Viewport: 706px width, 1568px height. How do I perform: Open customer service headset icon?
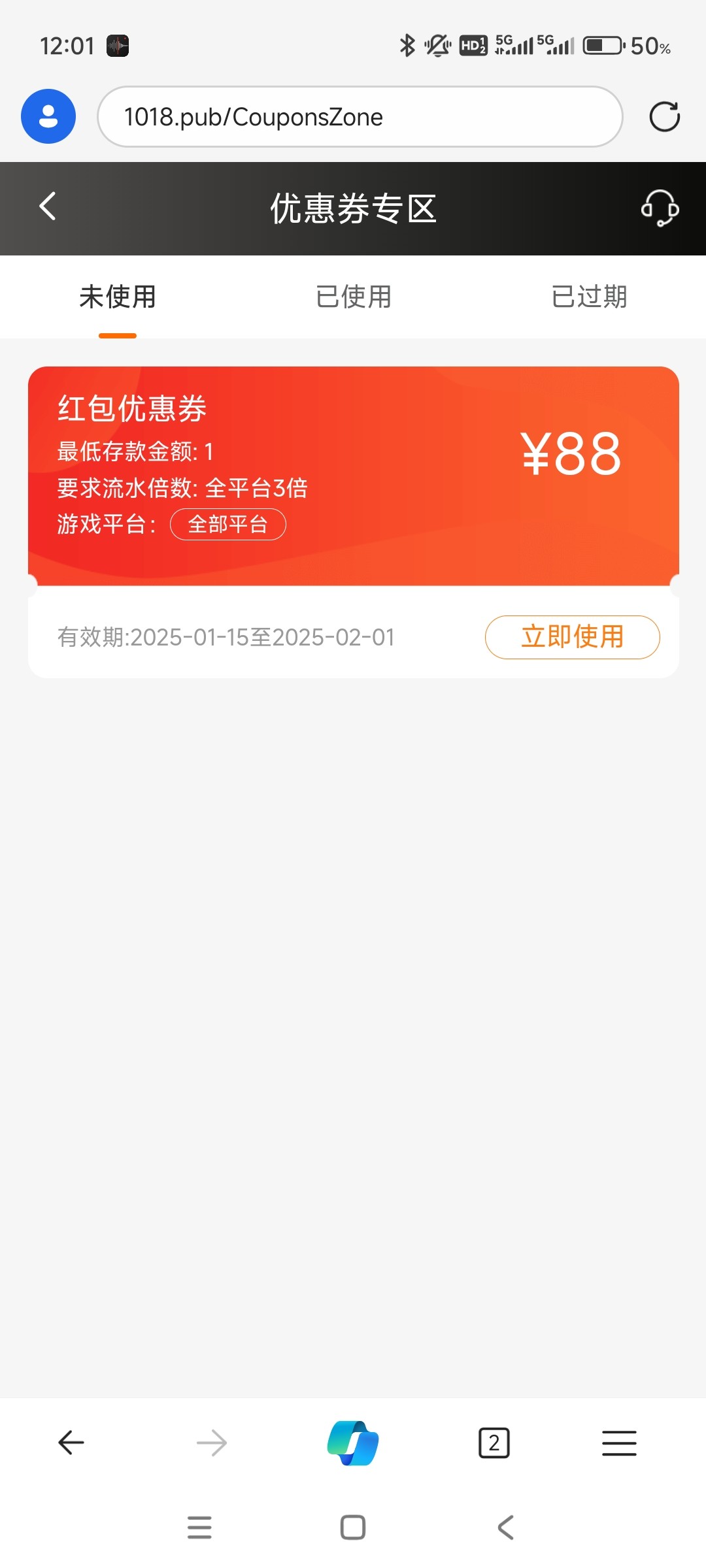(660, 208)
